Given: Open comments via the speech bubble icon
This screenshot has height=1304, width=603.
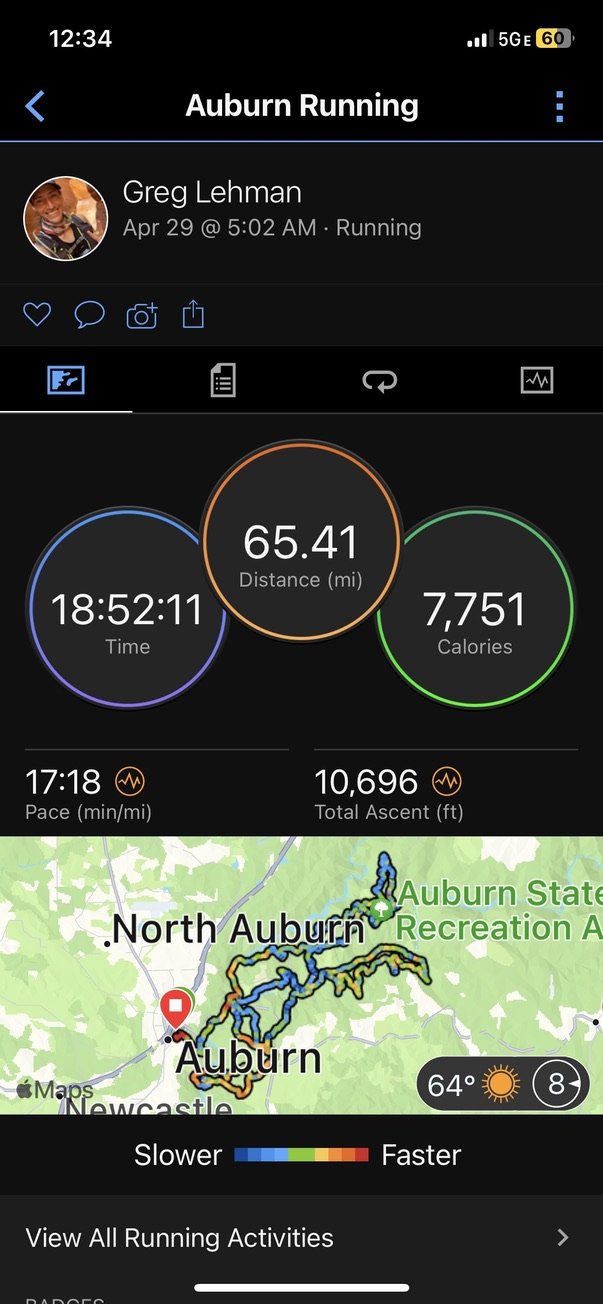Looking at the screenshot, I should (x=90, y=316).
